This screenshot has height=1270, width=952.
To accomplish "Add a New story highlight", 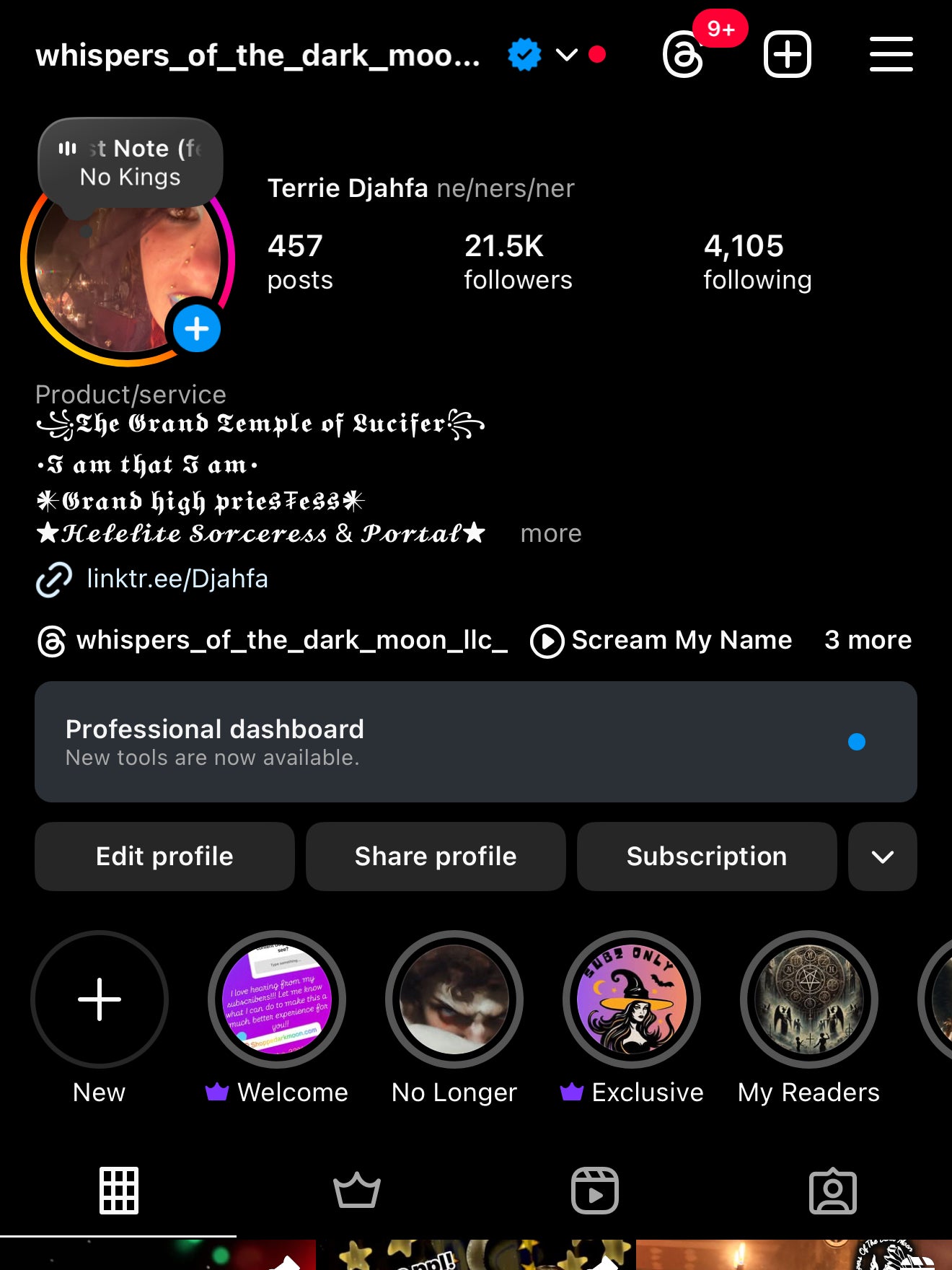I will (100, 999).
